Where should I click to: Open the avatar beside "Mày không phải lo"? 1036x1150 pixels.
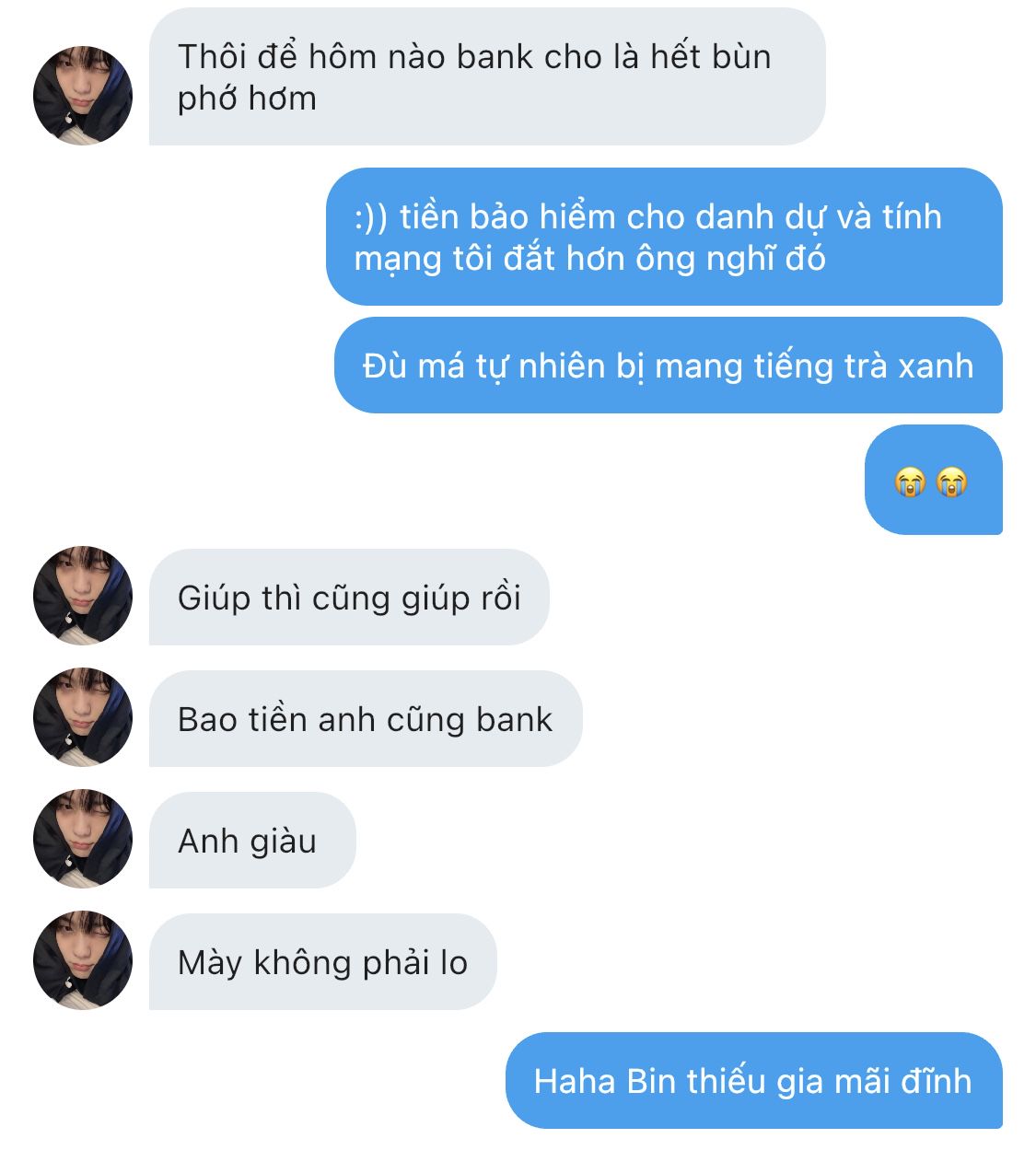(82, 960)
